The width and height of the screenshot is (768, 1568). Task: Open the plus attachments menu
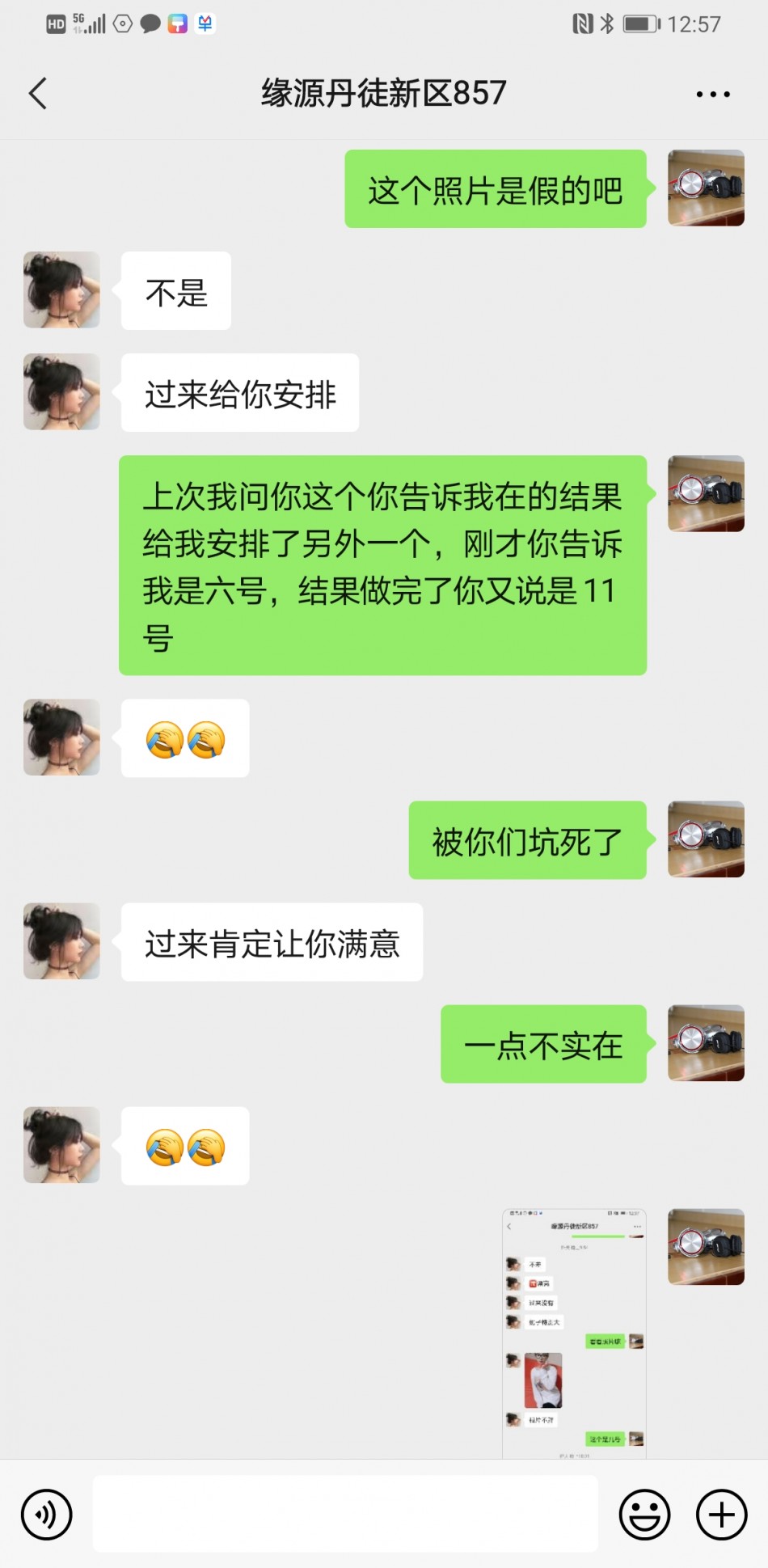[x=721, y=1514]
